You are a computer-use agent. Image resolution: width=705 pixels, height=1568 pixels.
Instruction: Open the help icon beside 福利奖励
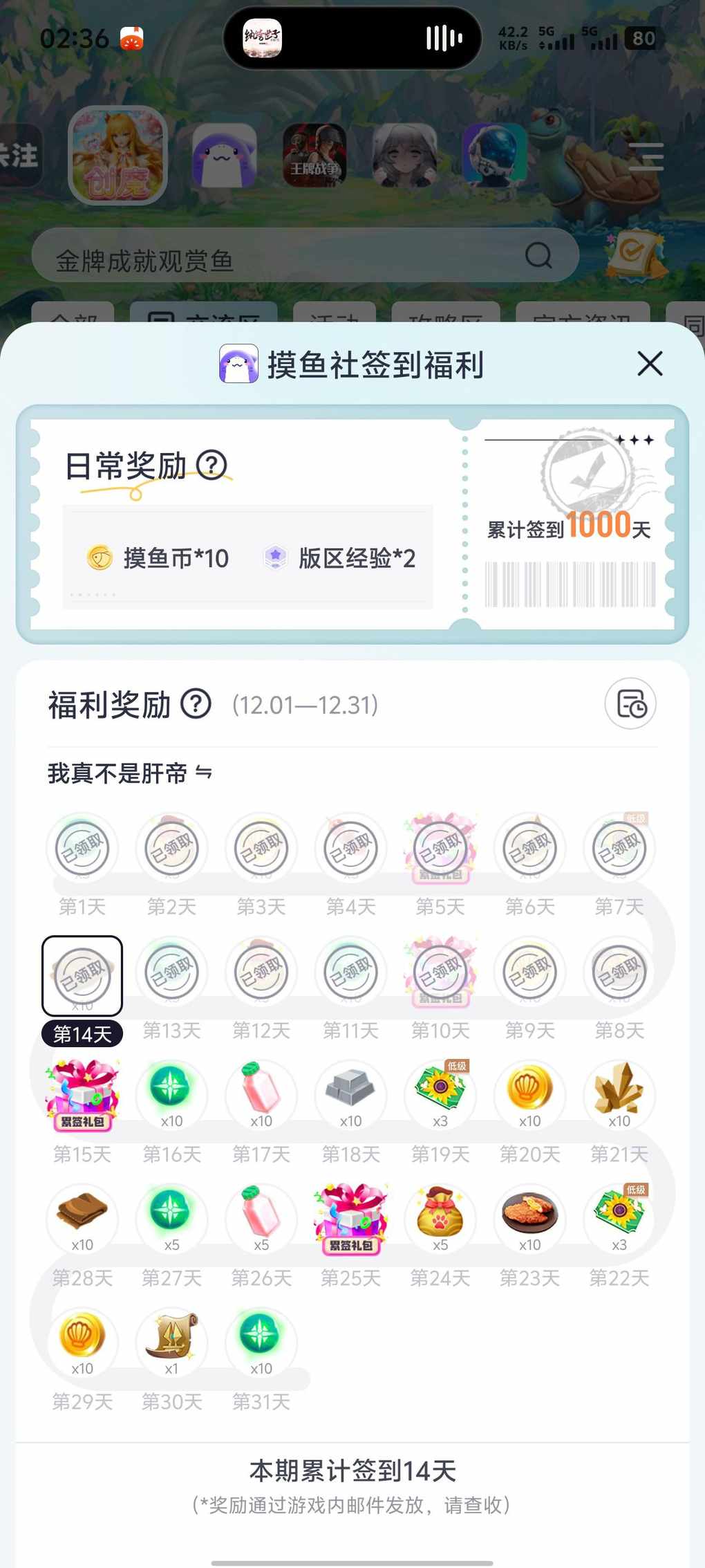click(196, 704)
